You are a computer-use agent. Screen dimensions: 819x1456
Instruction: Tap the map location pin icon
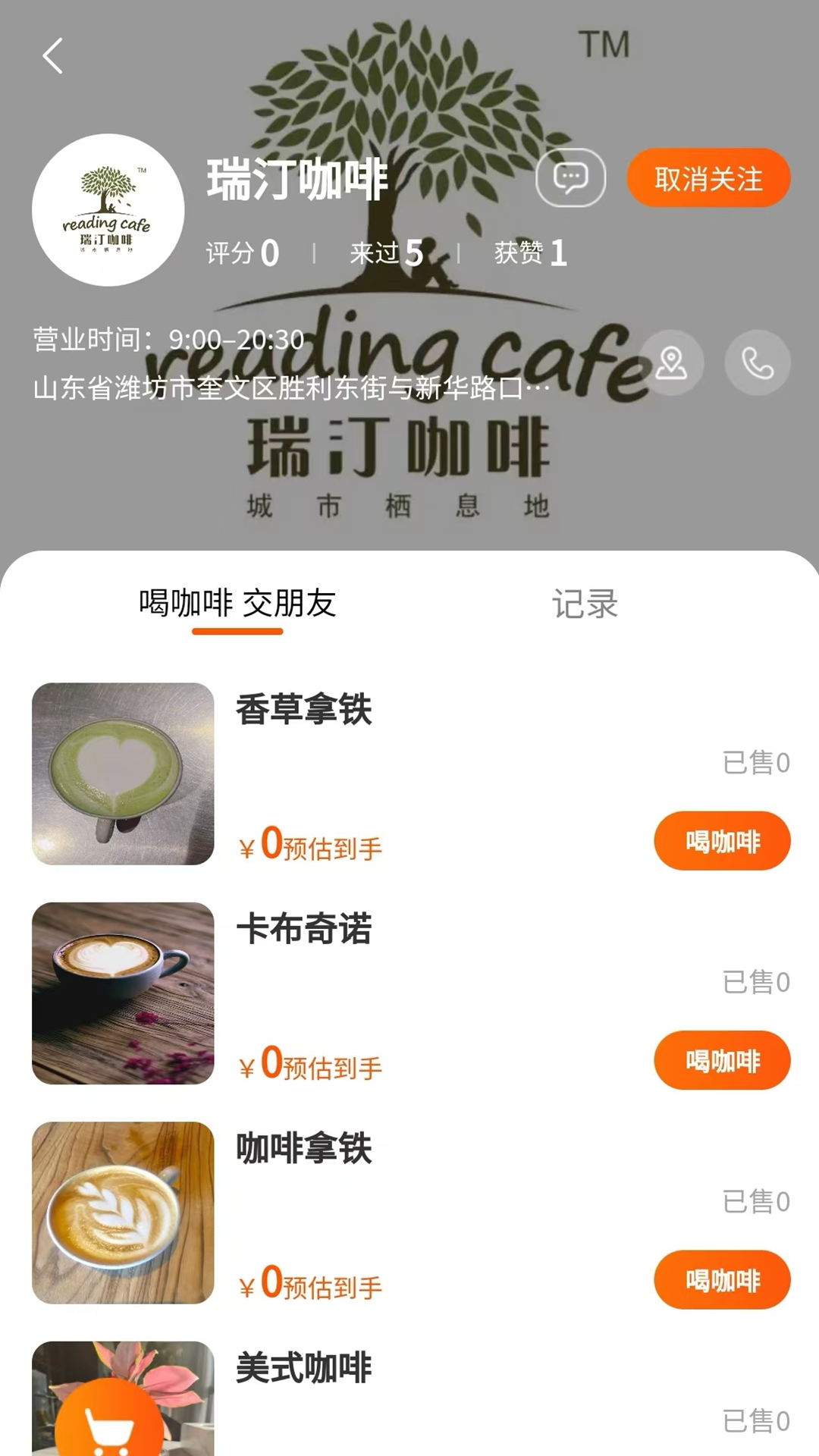[673, 364]
